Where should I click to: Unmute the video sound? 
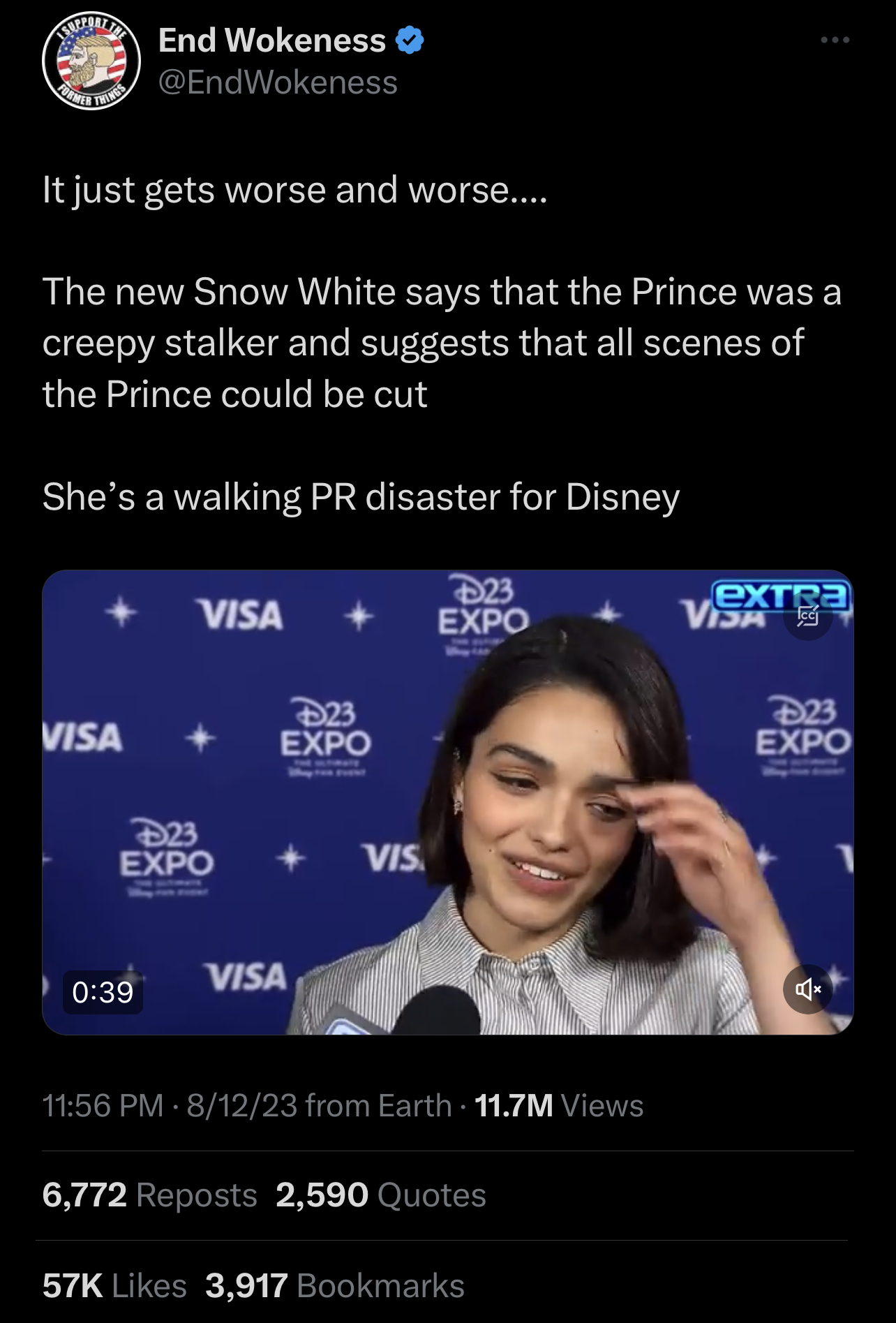click(x=808, y=989)
